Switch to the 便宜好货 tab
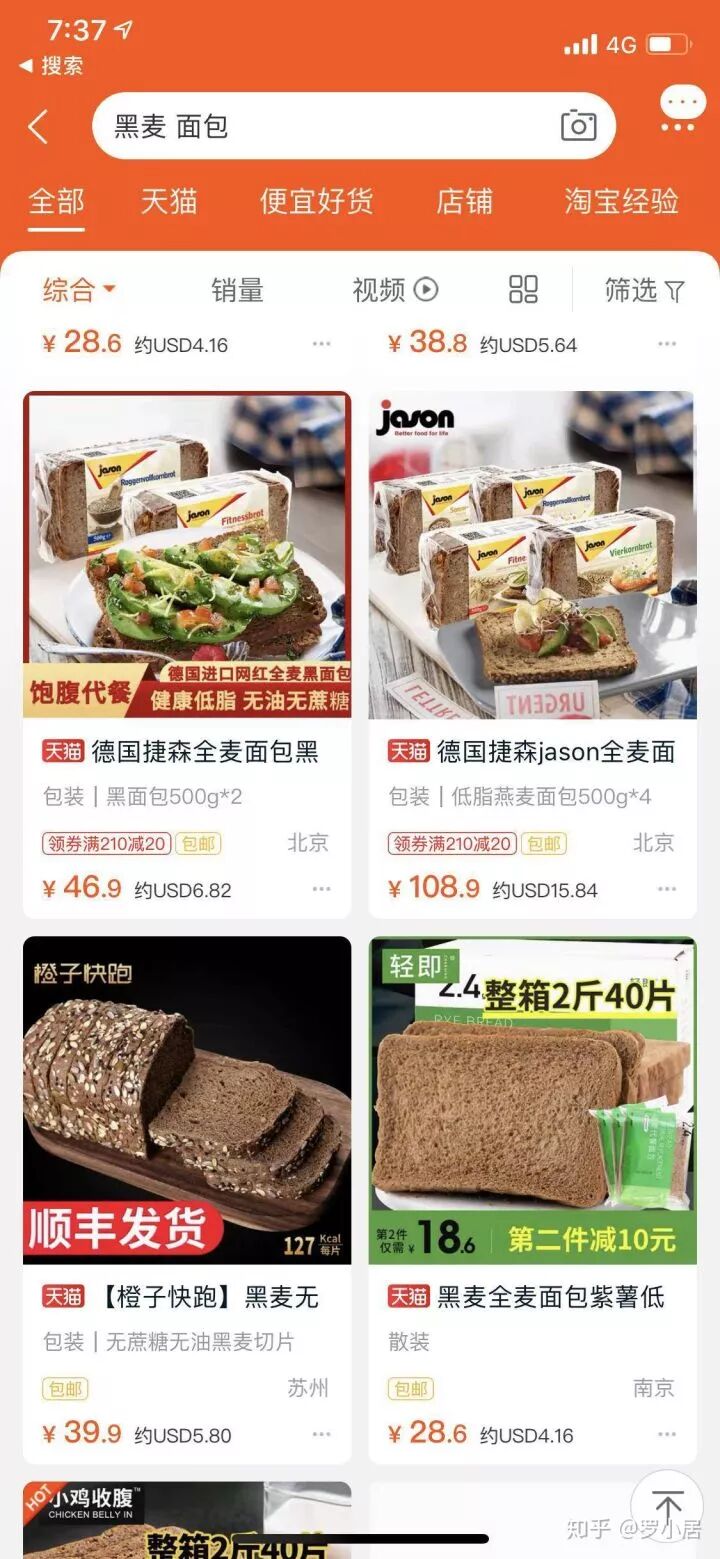720x1559 pixels. [x=316, y=201]
